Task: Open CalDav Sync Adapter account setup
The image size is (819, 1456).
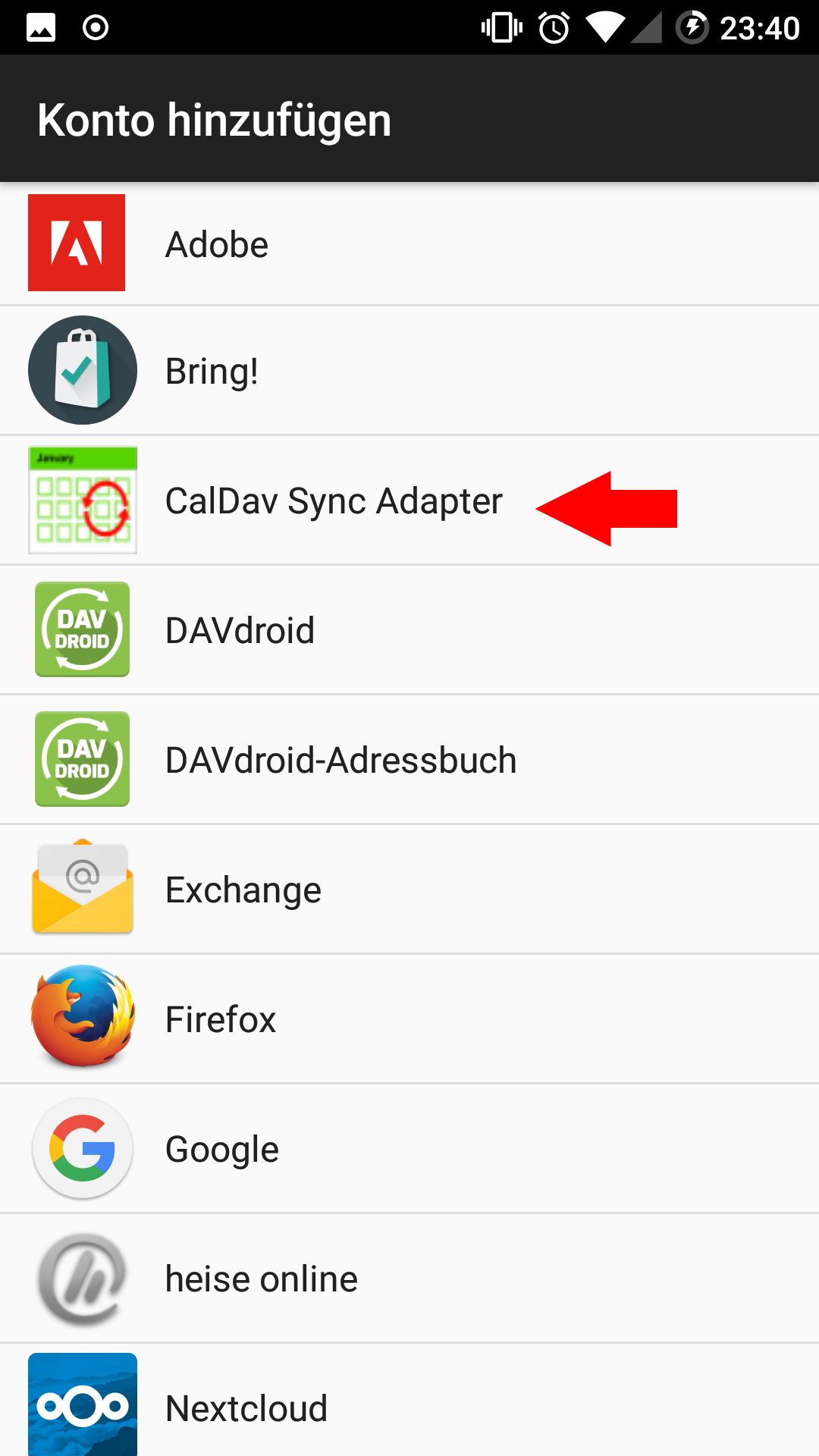Action: 409,500
